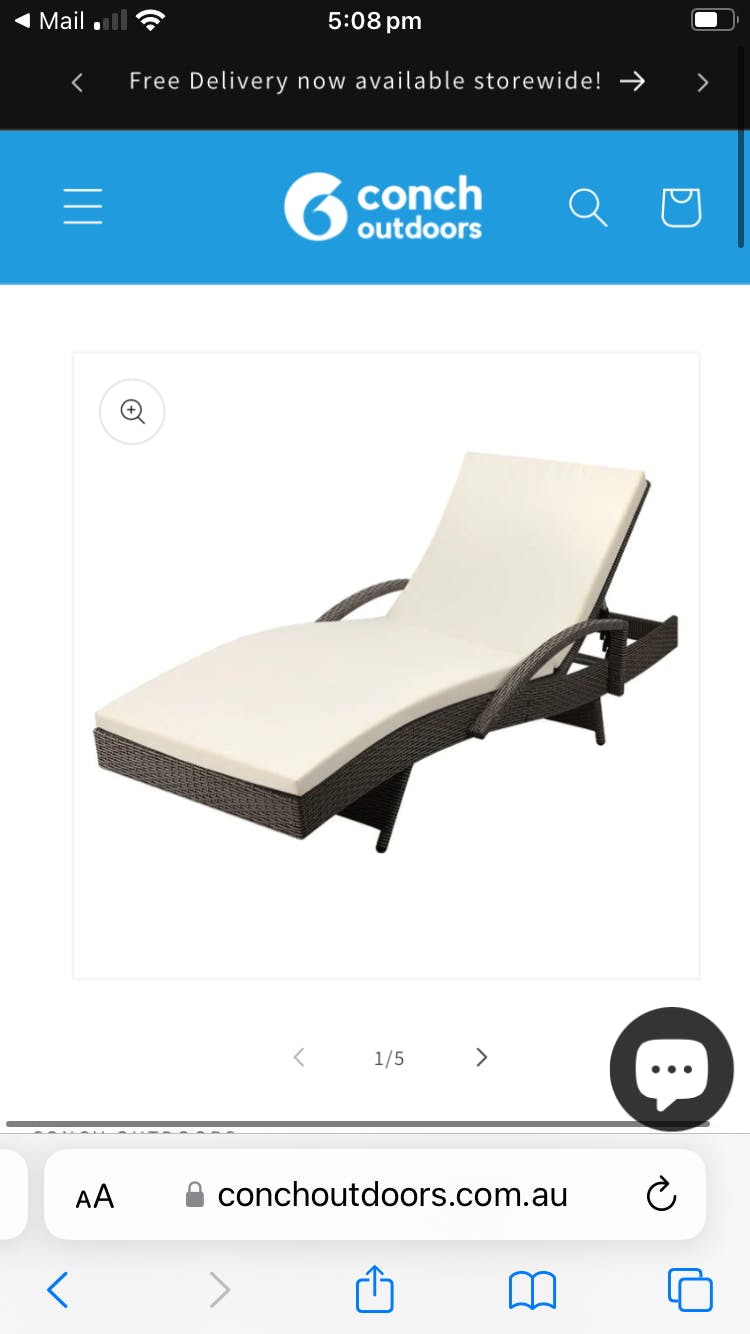The image size is (750, 1334).
Task: Open the live chat bubble
Action: [671, 1069]
